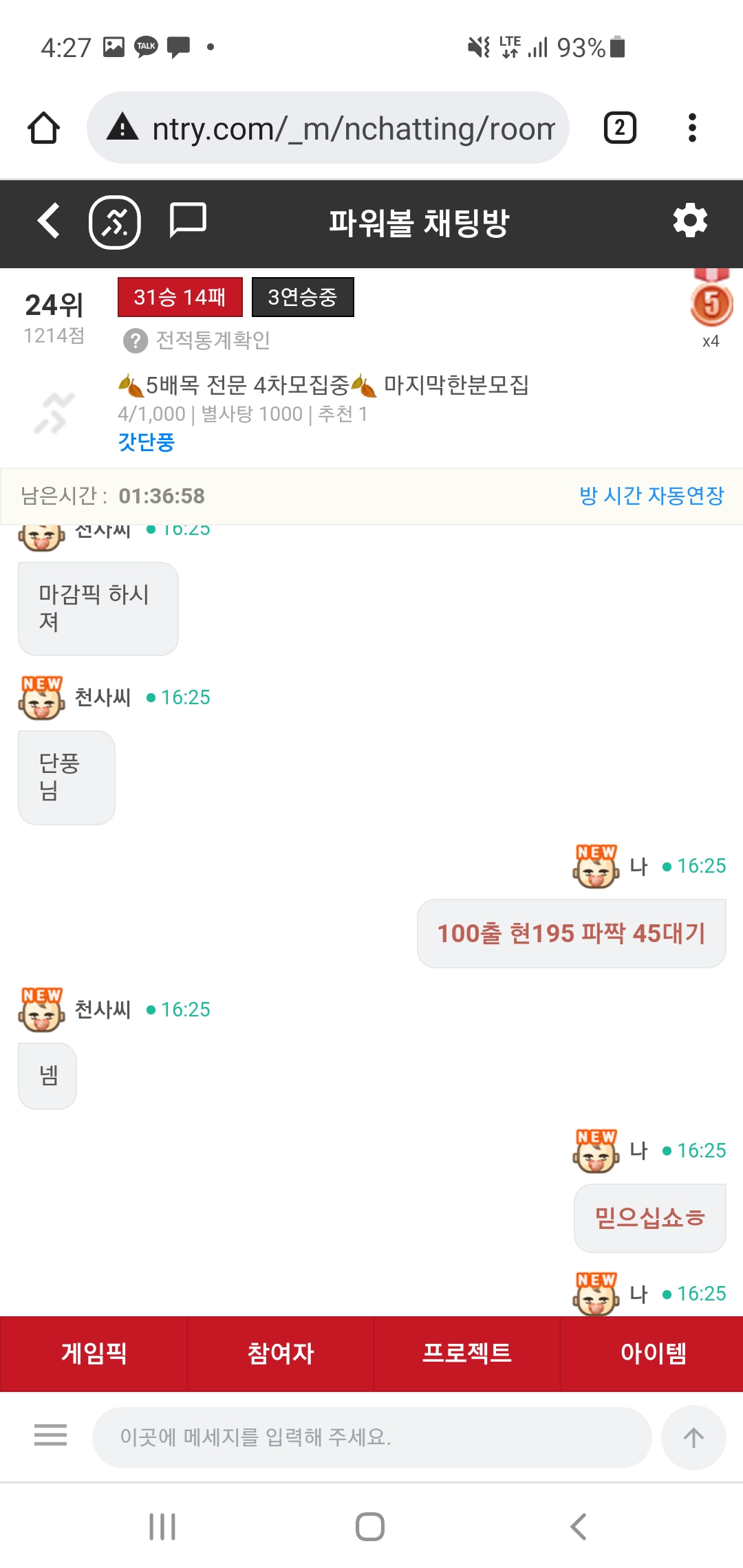Go back using the header arrow

pyautogui.click(x=48, y=221)
